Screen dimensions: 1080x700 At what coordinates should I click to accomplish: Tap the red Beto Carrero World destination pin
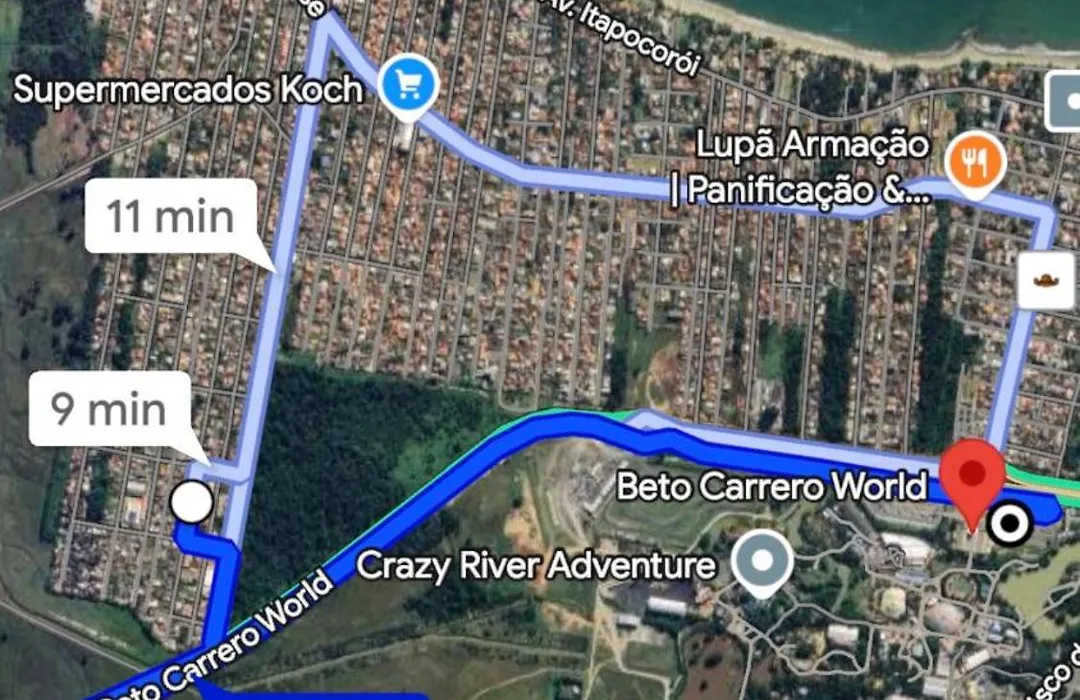click(x=974, y=476)
